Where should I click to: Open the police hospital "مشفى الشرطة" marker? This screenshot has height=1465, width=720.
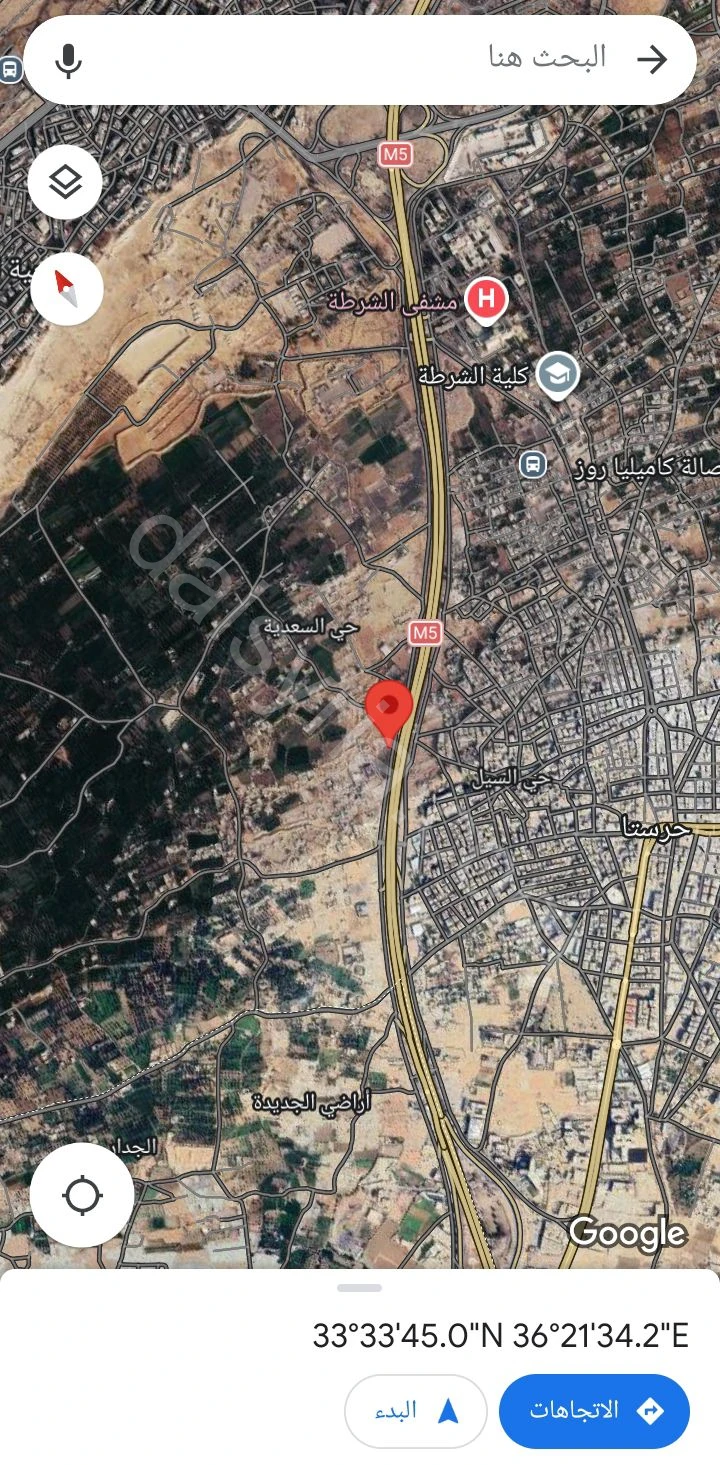pyautogui.click(x=486, y=299)
